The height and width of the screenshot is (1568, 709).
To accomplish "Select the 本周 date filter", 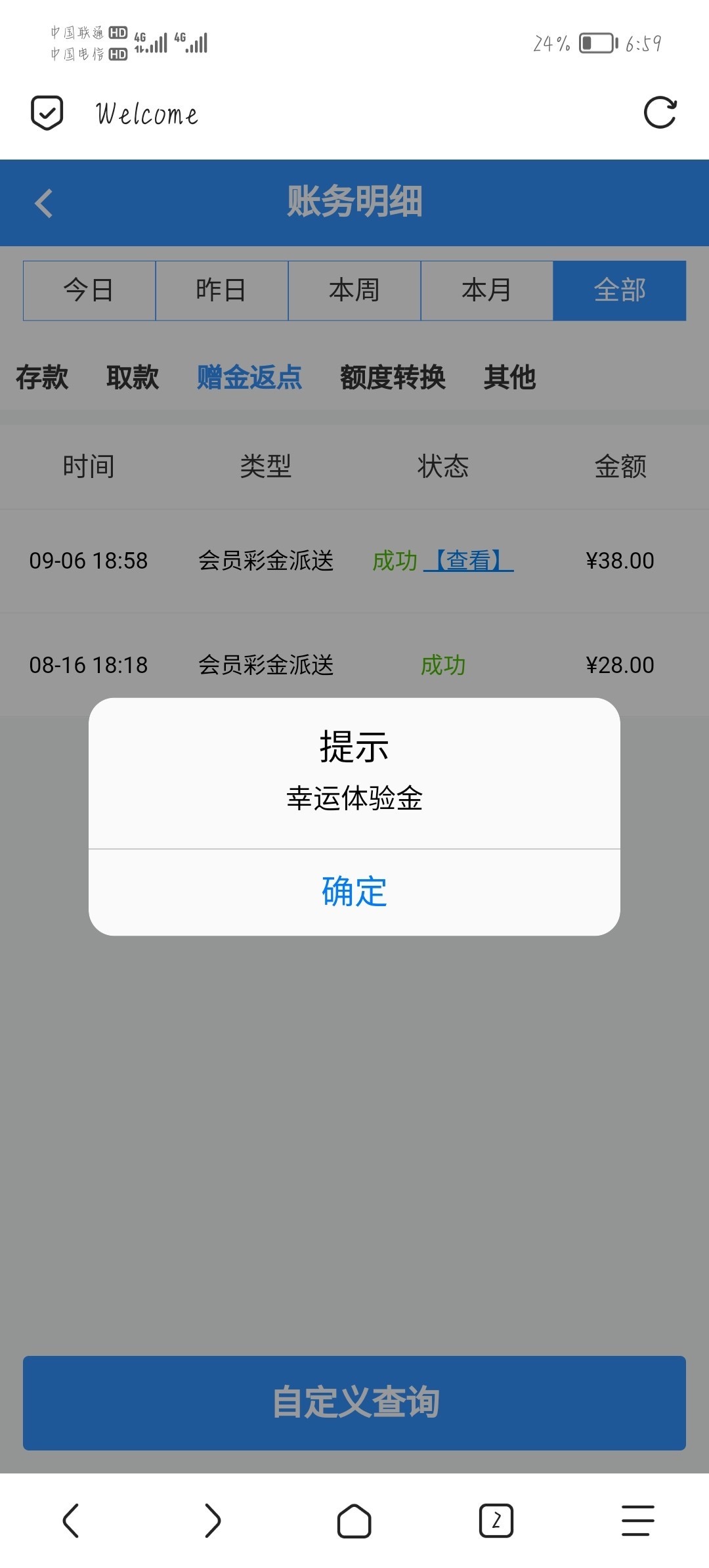I will pos(354,290).
